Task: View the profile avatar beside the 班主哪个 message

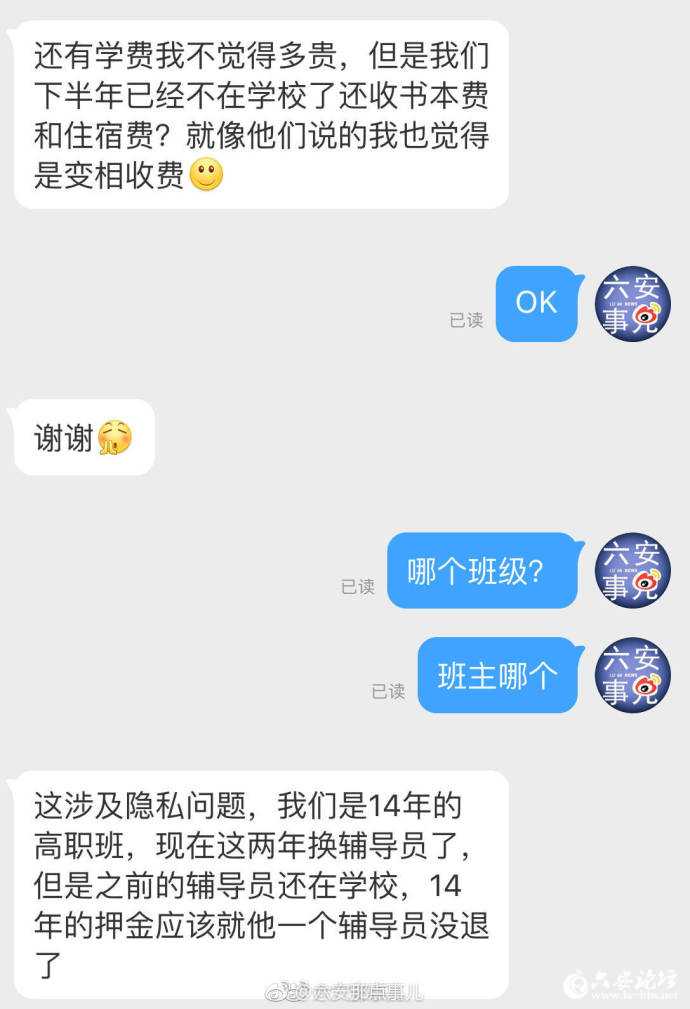Action: point(632,676)
